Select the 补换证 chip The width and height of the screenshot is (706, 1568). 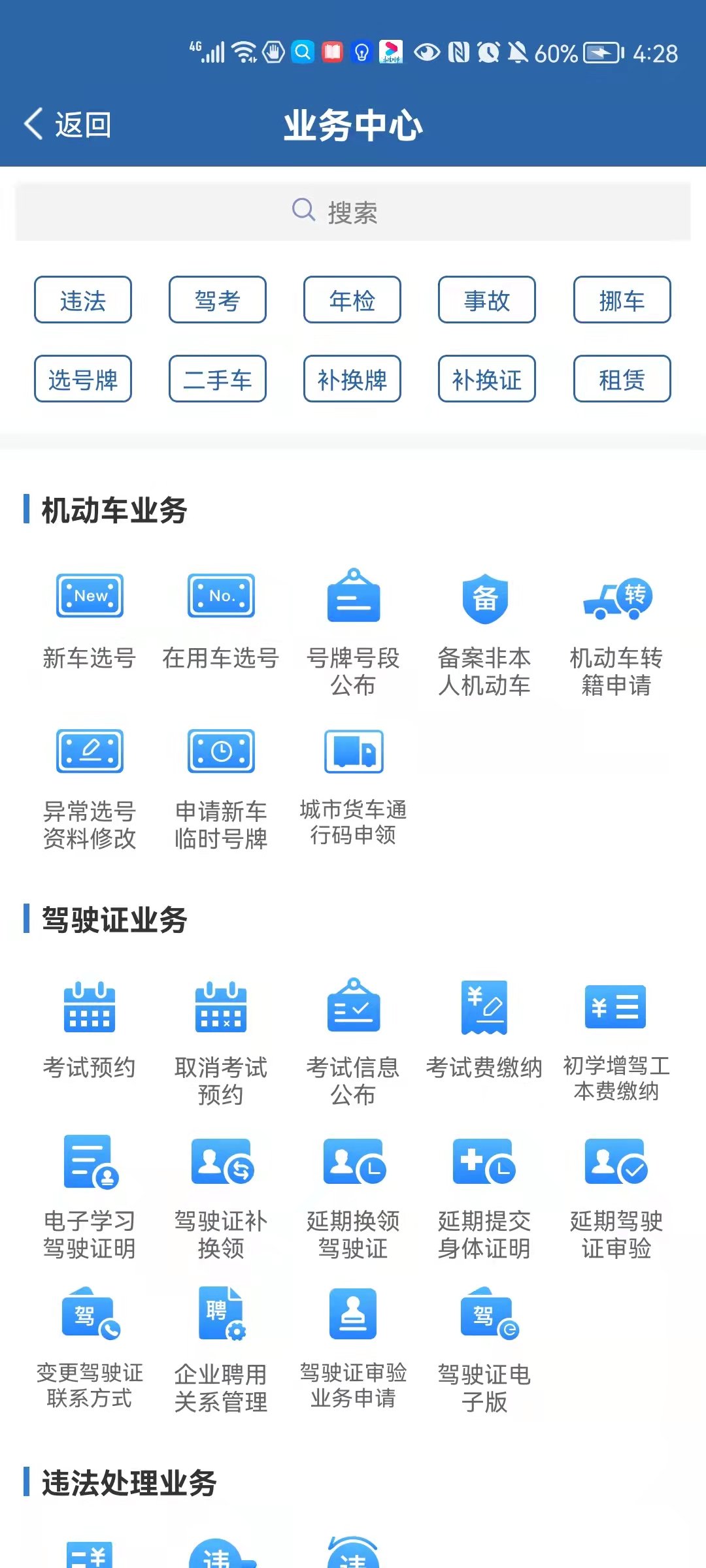click(x=487, y=379)
